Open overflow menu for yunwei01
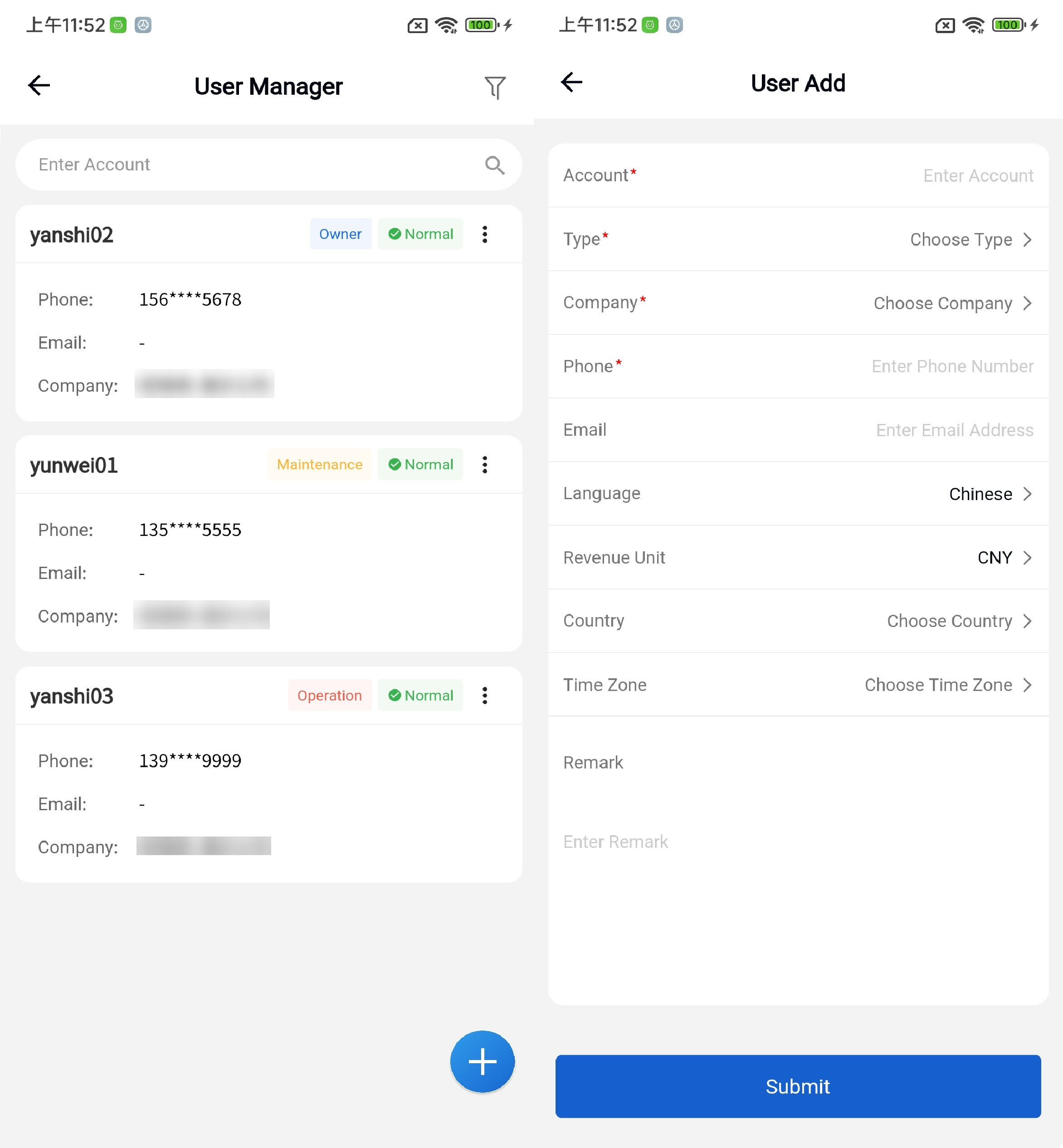The height and width of the screenshot is (1148, 1063). (x=485, y=464)
